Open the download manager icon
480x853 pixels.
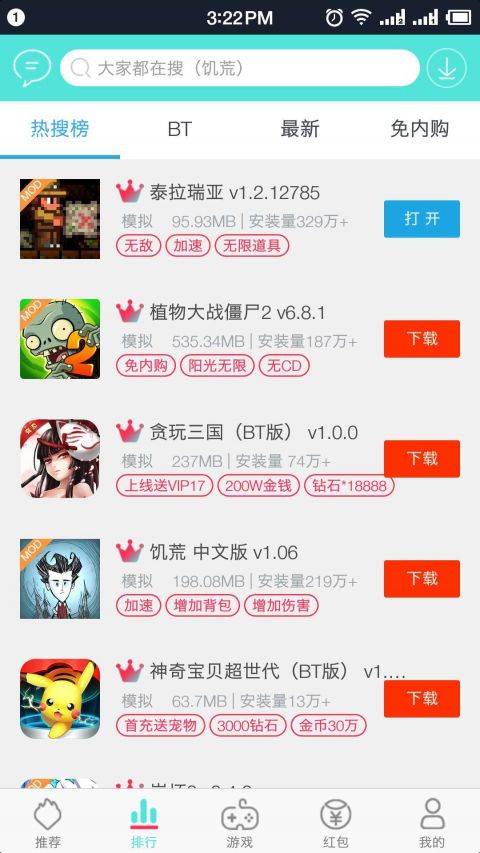(x=446, y=68)
